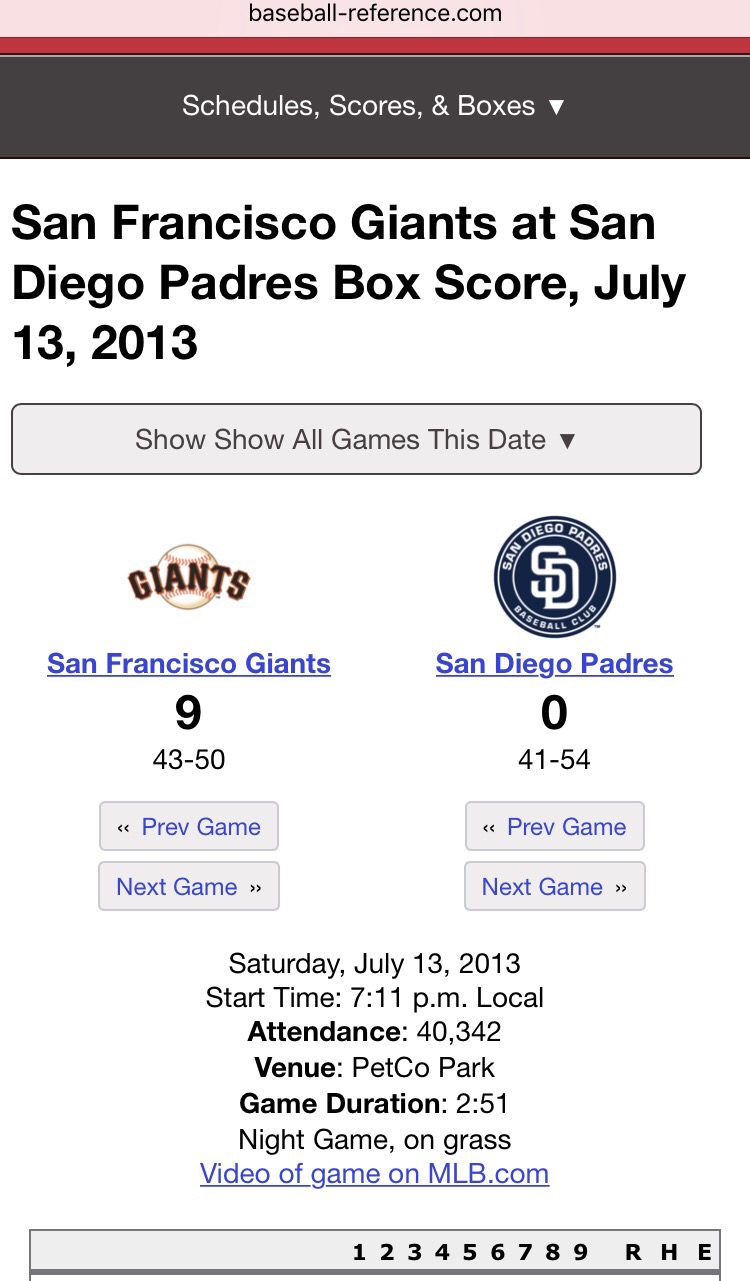Open the San Diego Padres team link
The image size is (750, 1281).
[554, 664]
